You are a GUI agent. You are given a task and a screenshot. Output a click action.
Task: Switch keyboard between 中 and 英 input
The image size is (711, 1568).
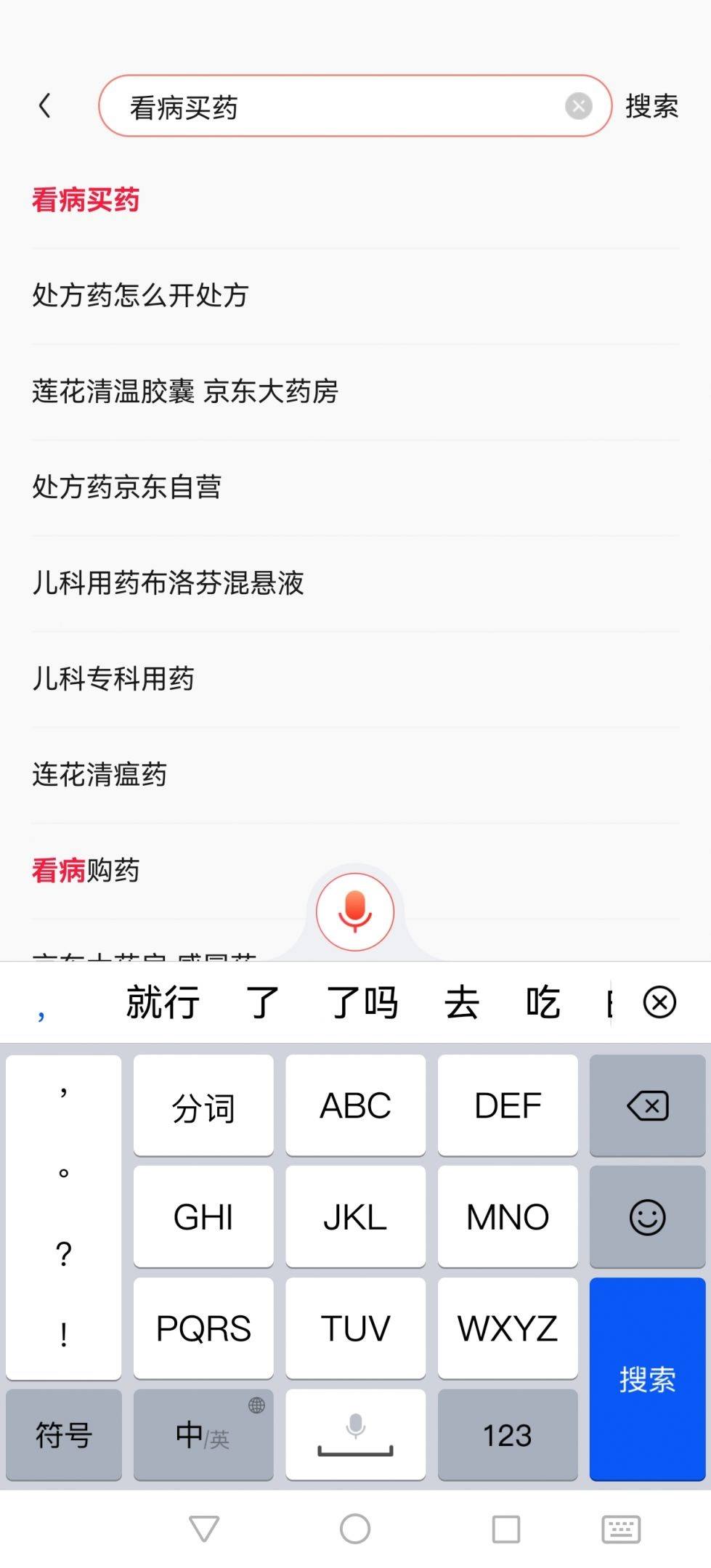pyautogui.click(x=203, y=1434)
